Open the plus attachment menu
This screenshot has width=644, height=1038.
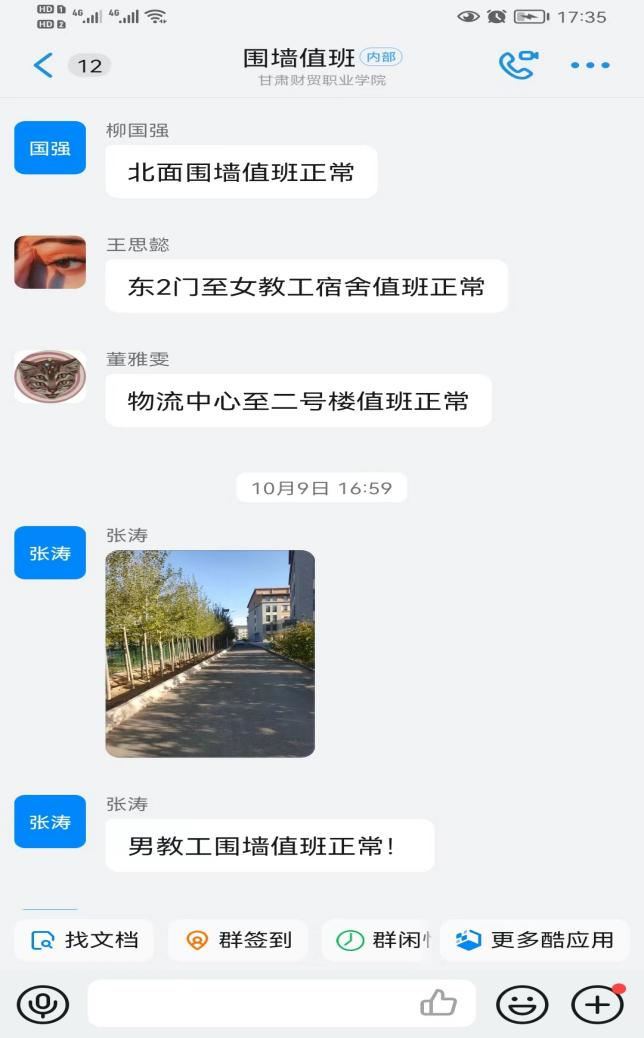point(597,1003)
